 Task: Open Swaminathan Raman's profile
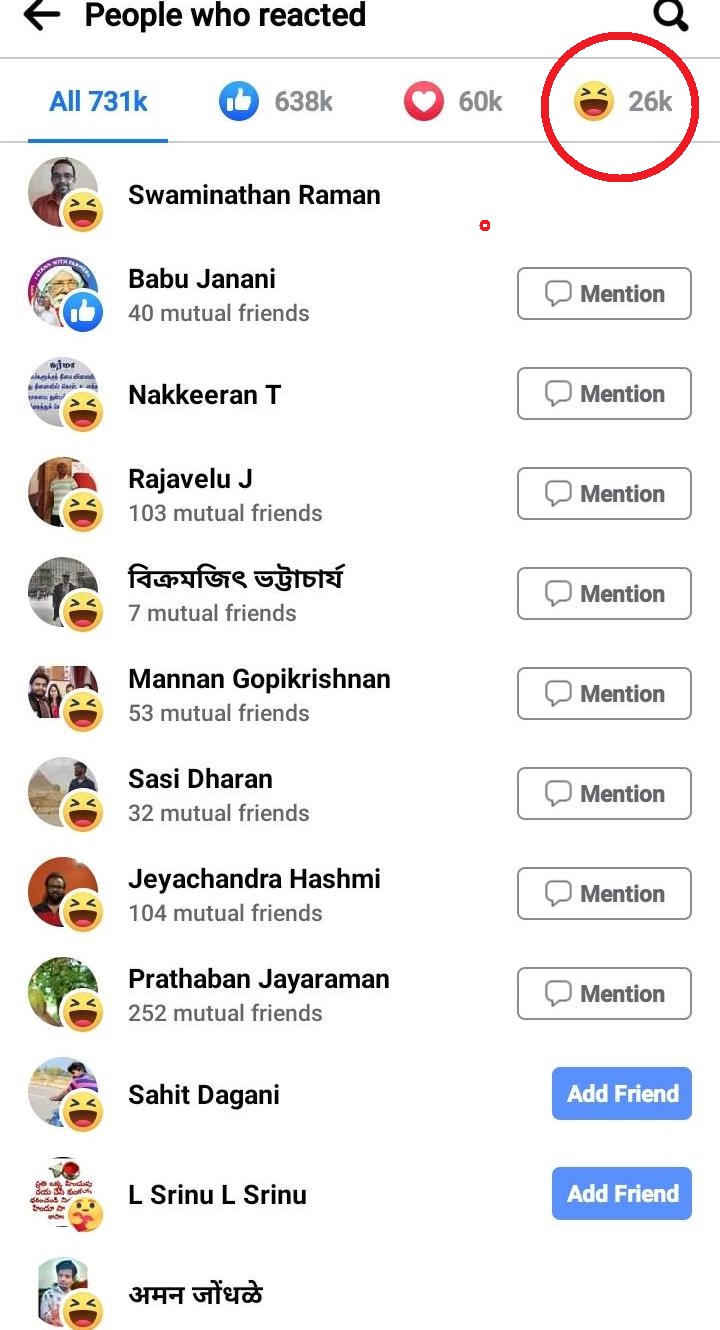click(254, 195)
